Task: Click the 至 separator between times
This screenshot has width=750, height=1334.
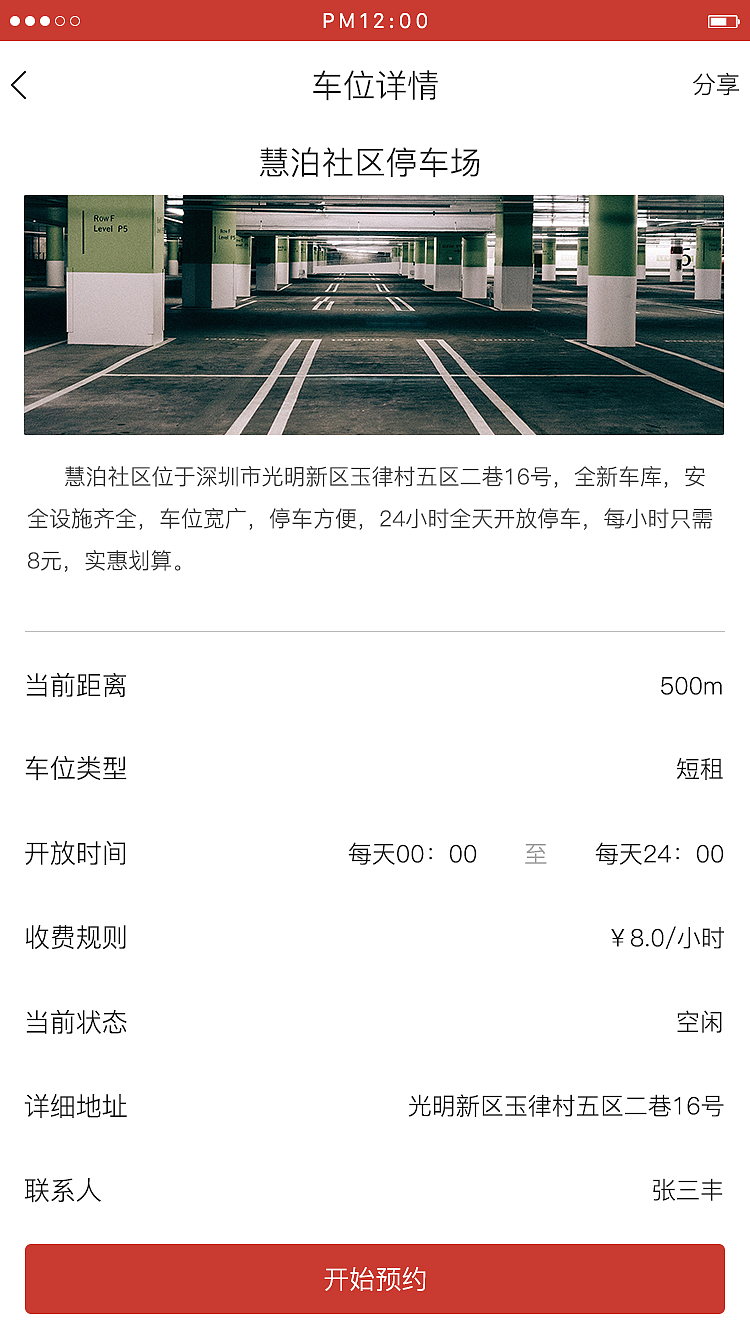Action: [535, 854]
